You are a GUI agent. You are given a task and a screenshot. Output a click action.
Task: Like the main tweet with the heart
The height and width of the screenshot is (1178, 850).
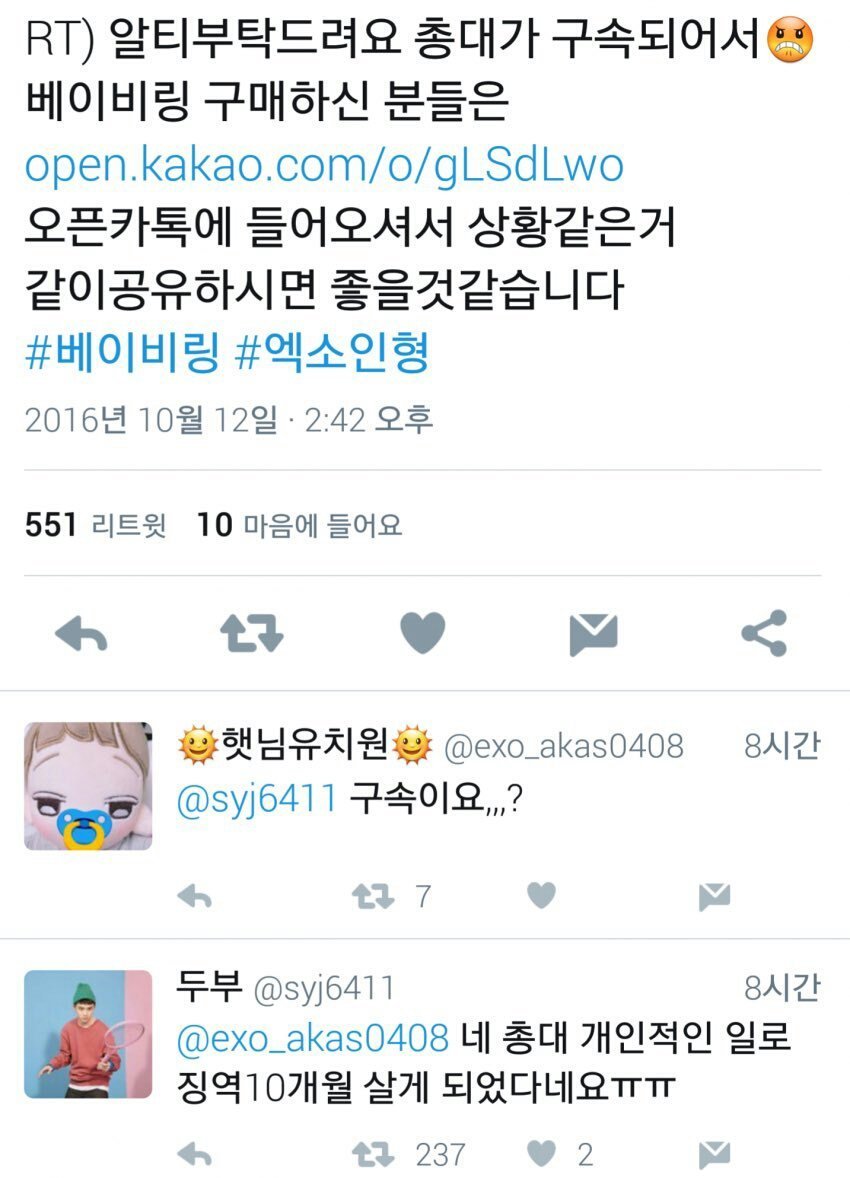(x=422, y=634)
